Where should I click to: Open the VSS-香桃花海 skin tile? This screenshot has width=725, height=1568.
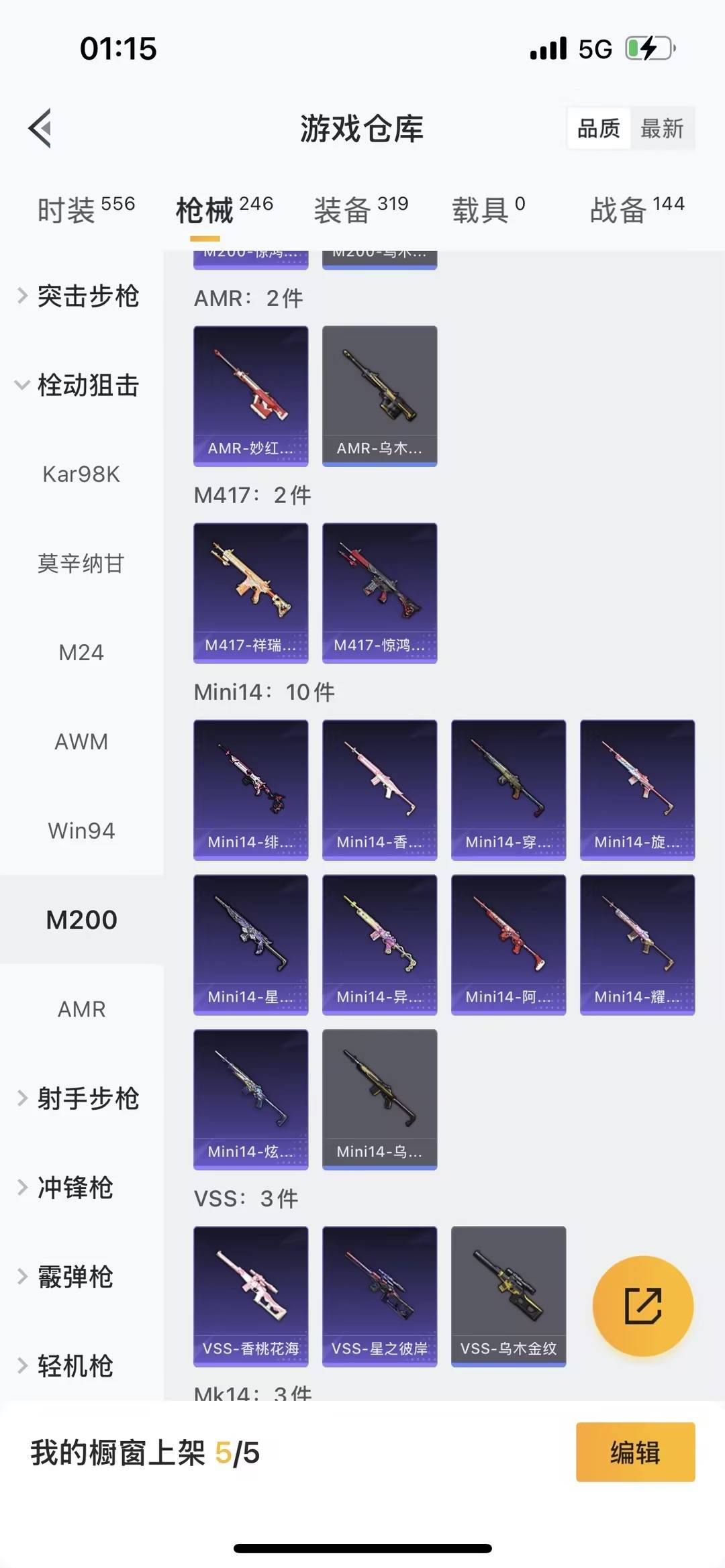pyautogui.click(x=250, y=1296)
